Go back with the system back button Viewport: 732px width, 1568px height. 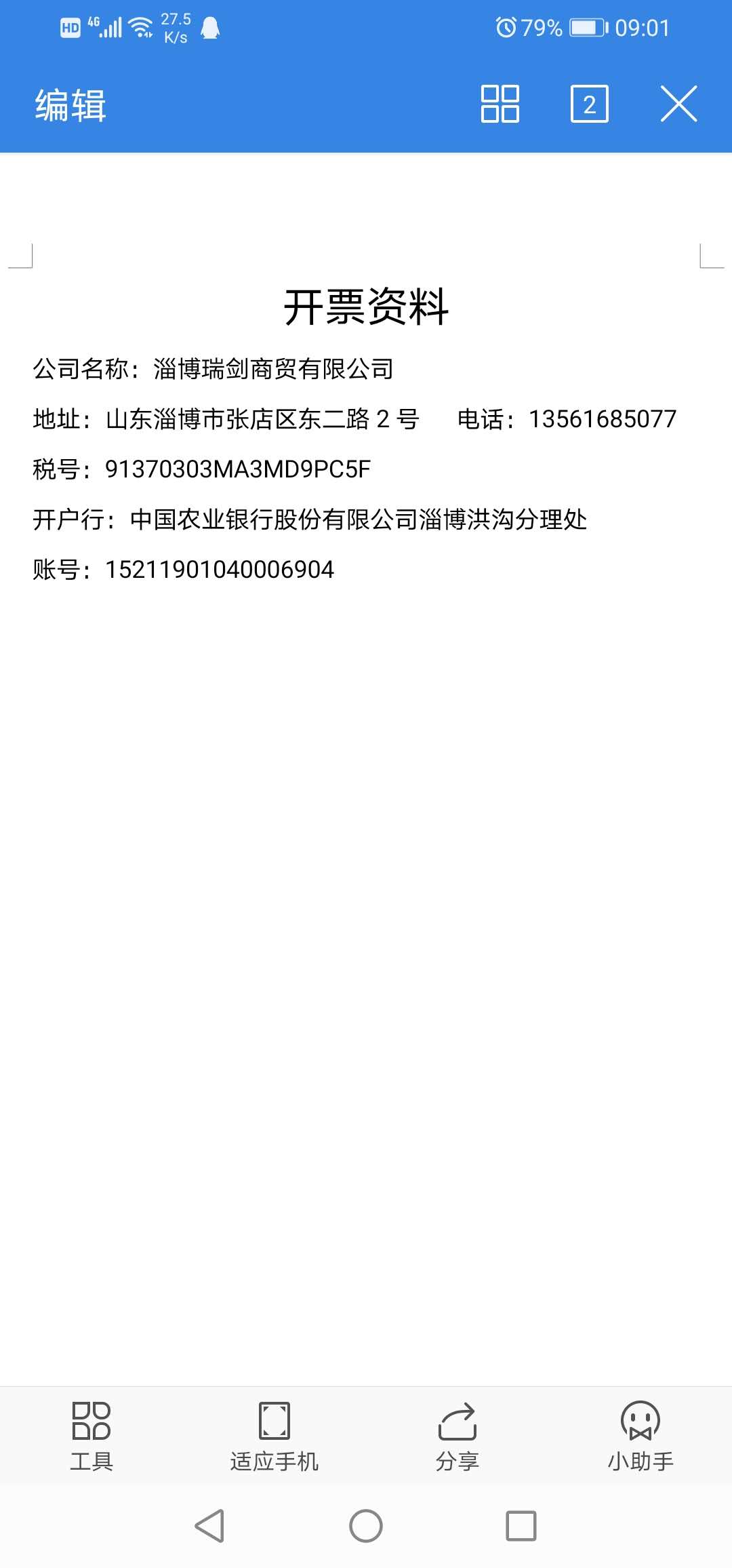[x=209, y=1526]
